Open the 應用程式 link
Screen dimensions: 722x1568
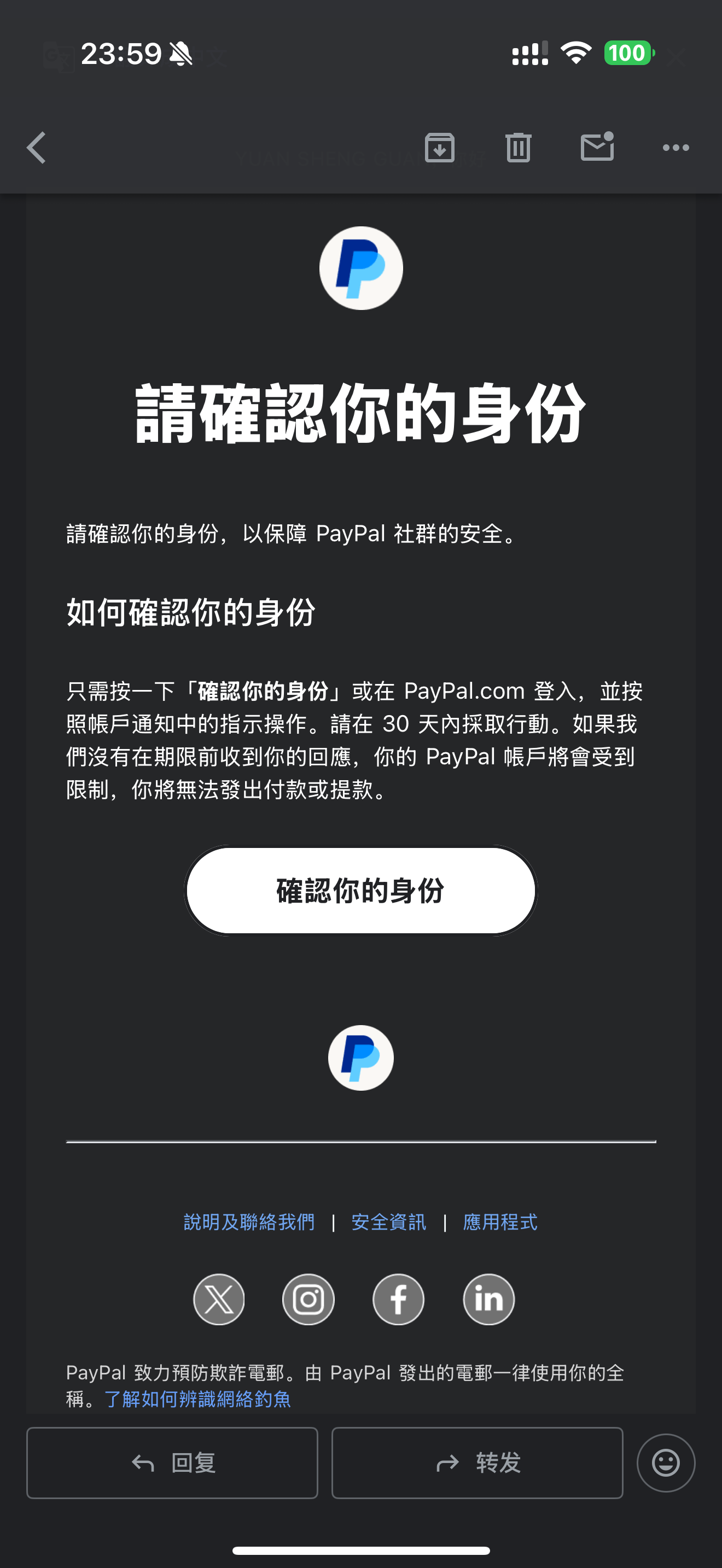point(500,1222)
